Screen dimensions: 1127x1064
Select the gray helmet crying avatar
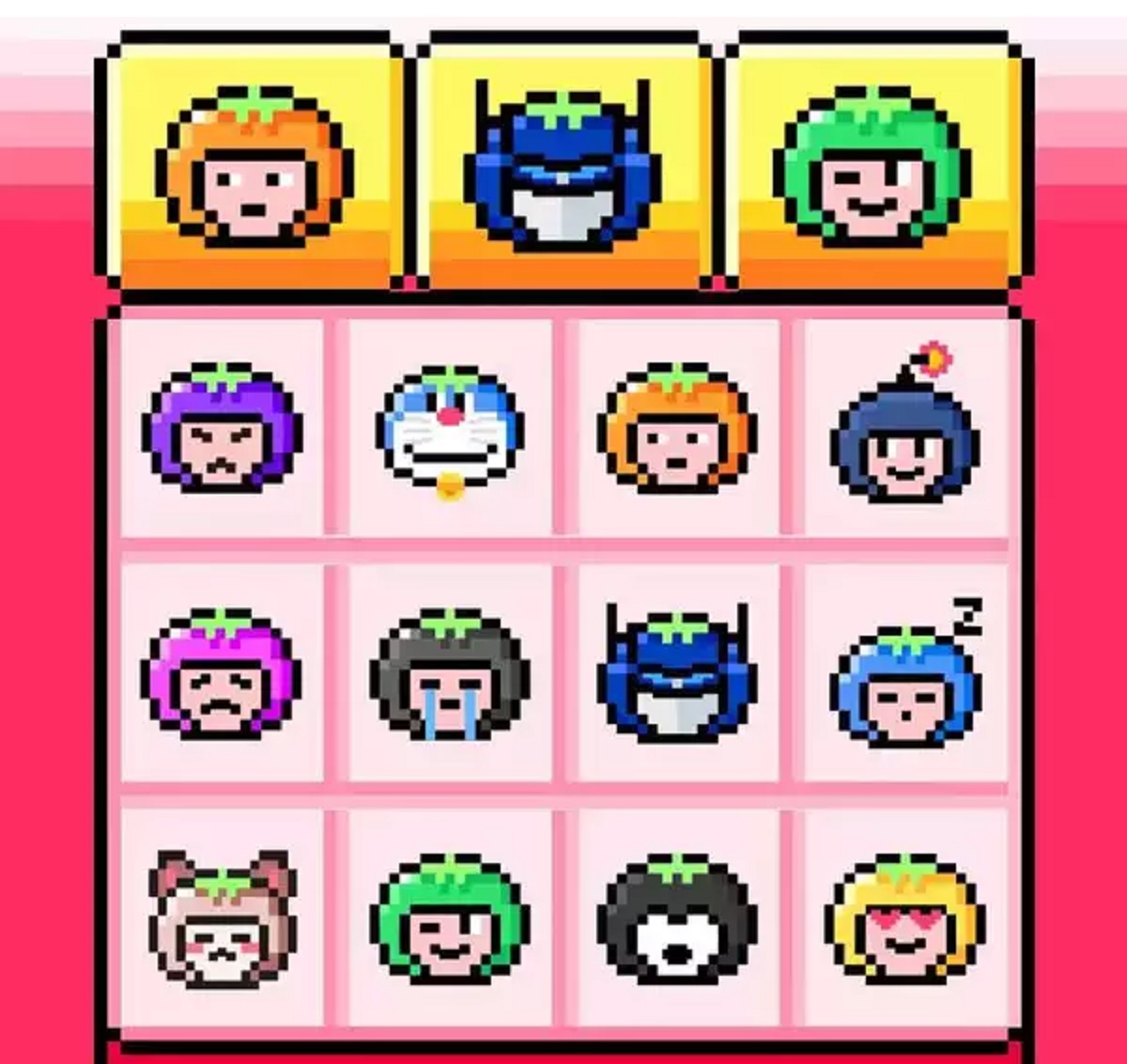tap(450, 672)
